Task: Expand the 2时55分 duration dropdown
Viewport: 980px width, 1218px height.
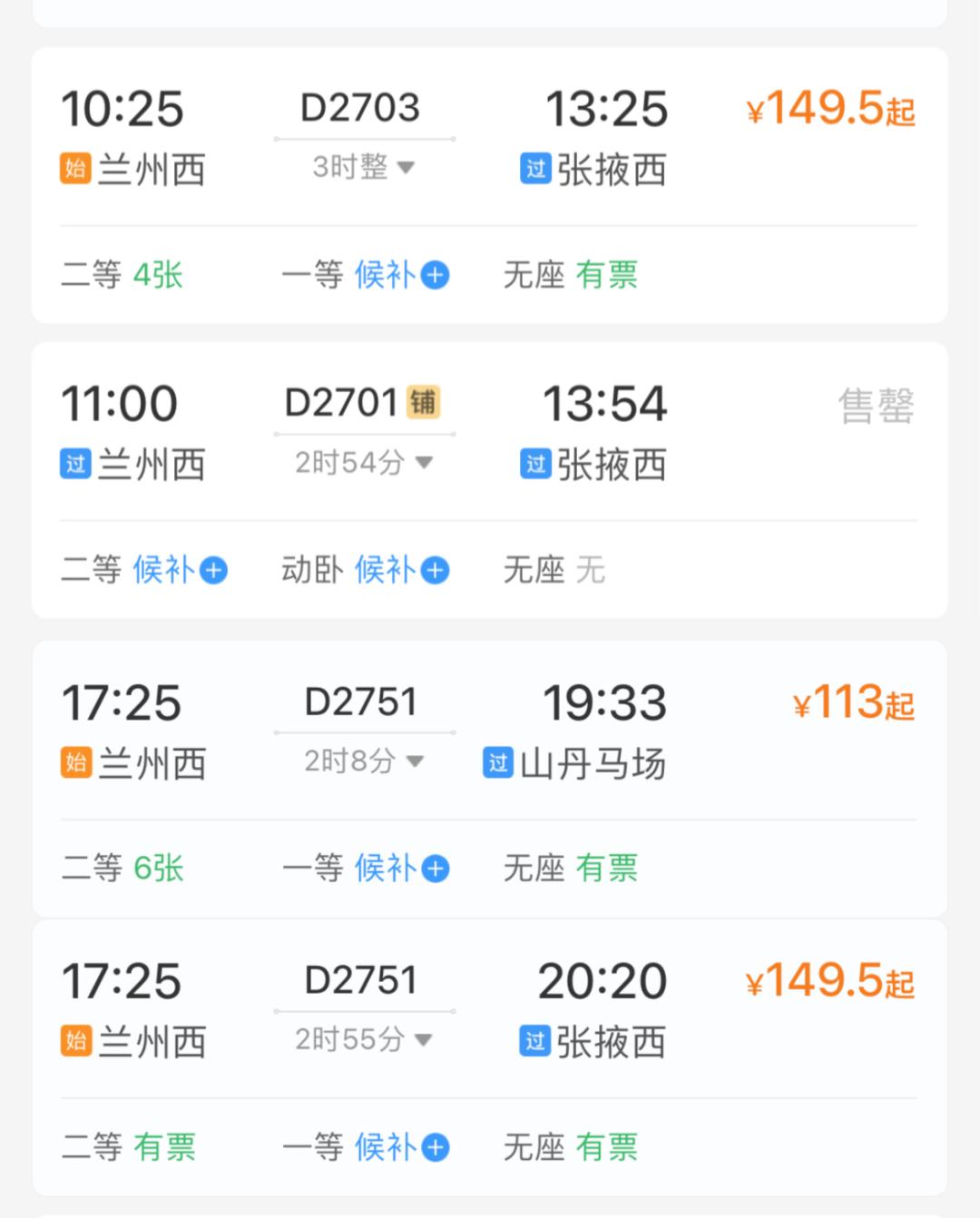Action: (x=364, y=1039)
